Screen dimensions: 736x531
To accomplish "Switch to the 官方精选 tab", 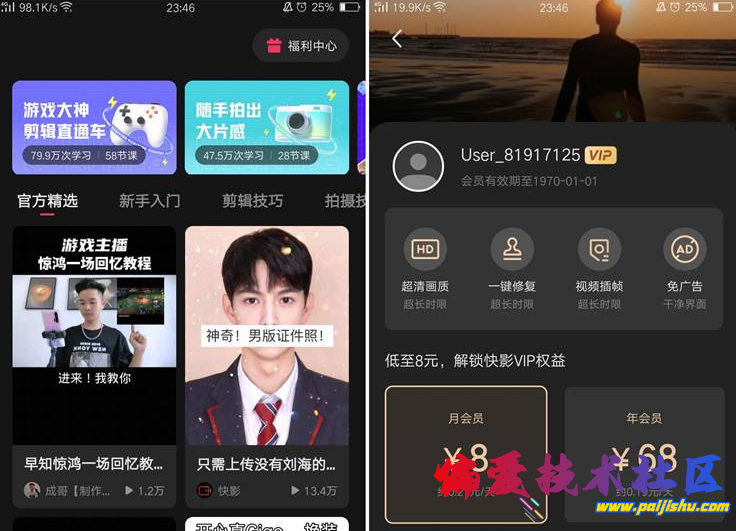I will [x=47, y=201].
